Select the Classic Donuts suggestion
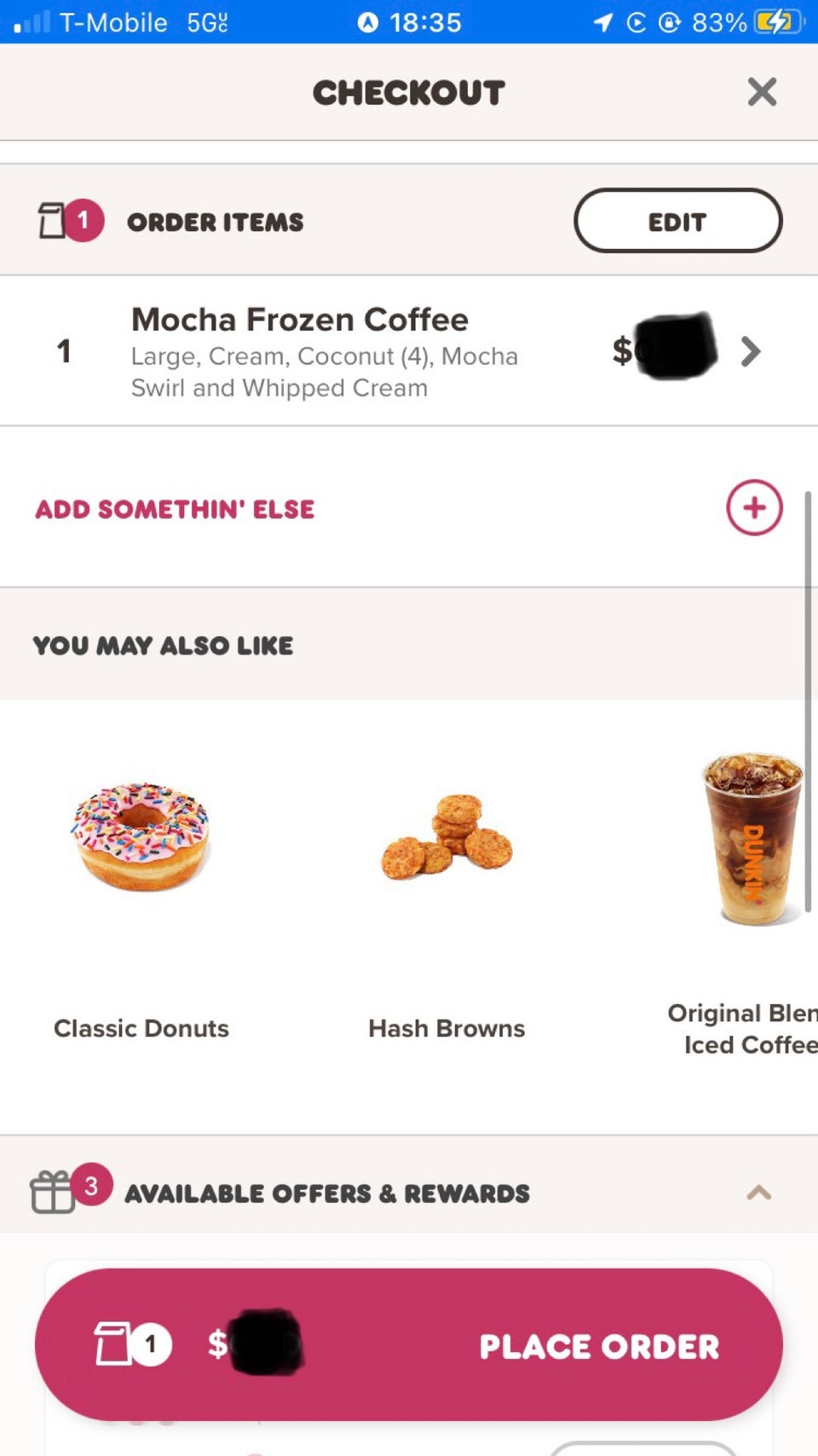This screenshot has height=1456, width=818. point(141,895)
